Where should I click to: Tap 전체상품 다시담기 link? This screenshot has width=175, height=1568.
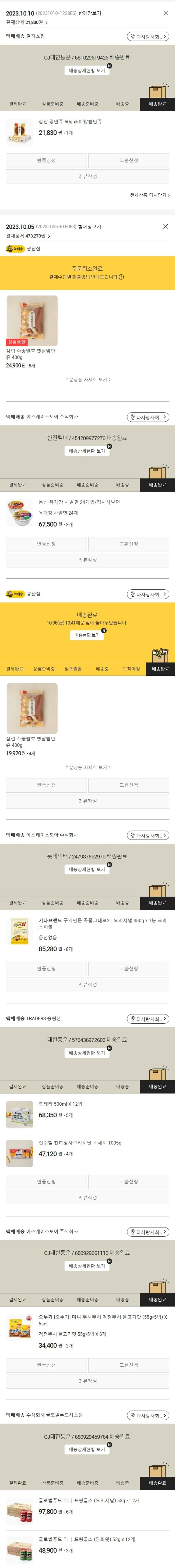coord(149,195)
